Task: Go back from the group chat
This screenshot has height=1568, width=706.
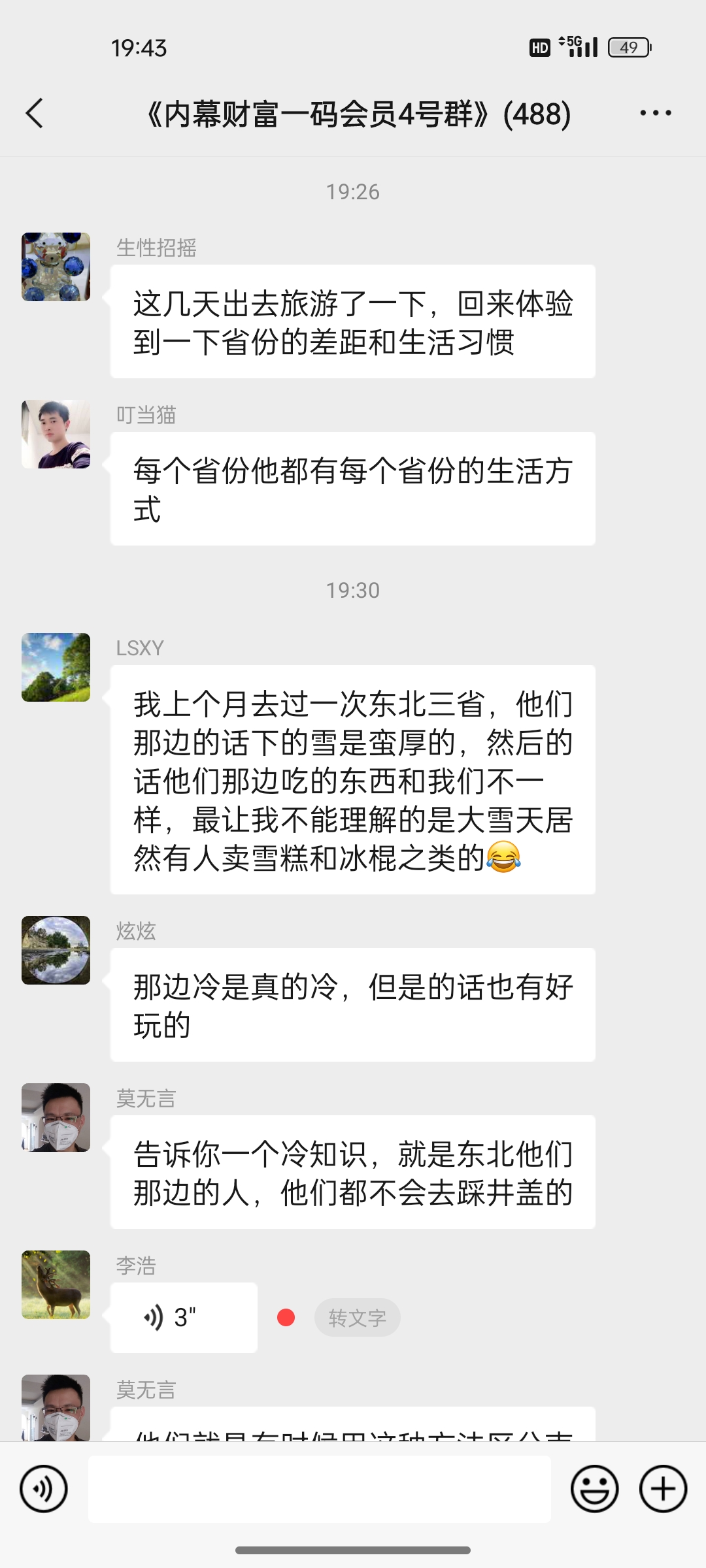Action: (x=35, y=114)
